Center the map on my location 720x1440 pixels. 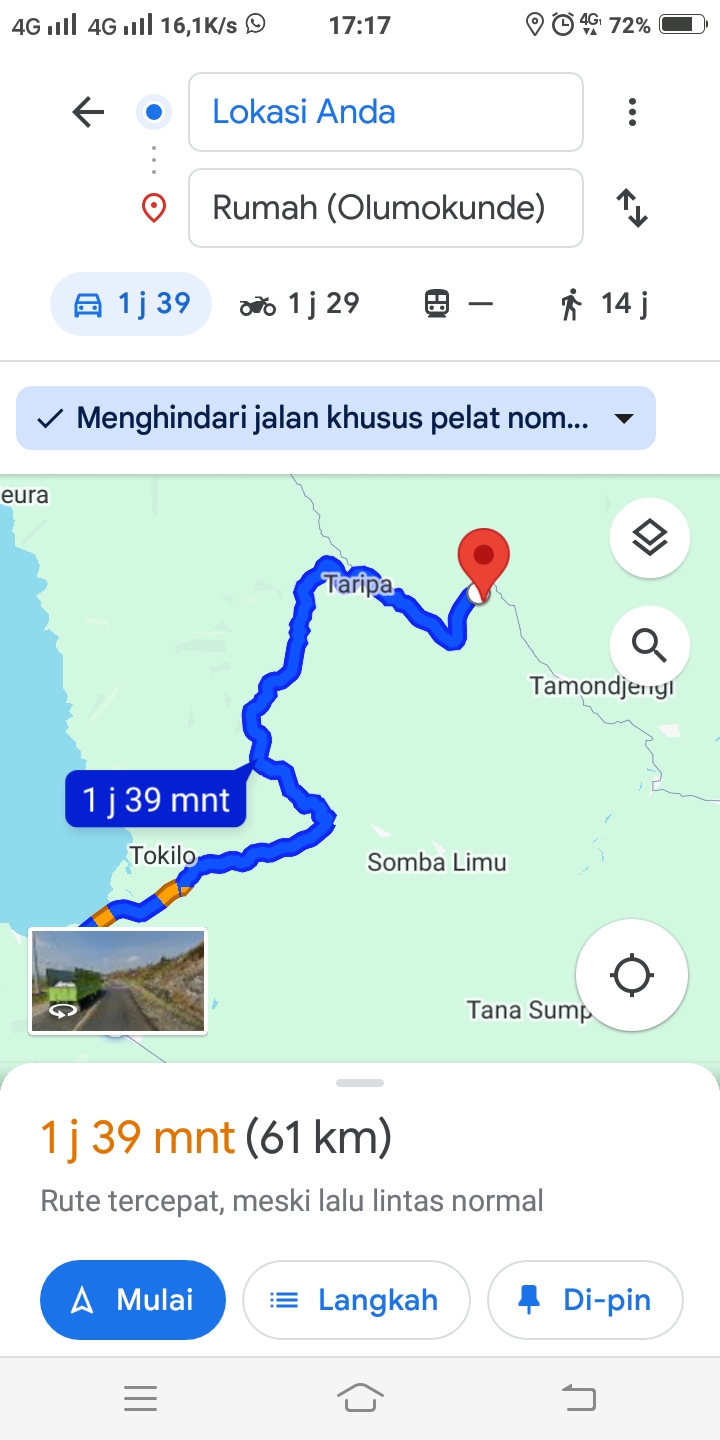tap(632, 975)
